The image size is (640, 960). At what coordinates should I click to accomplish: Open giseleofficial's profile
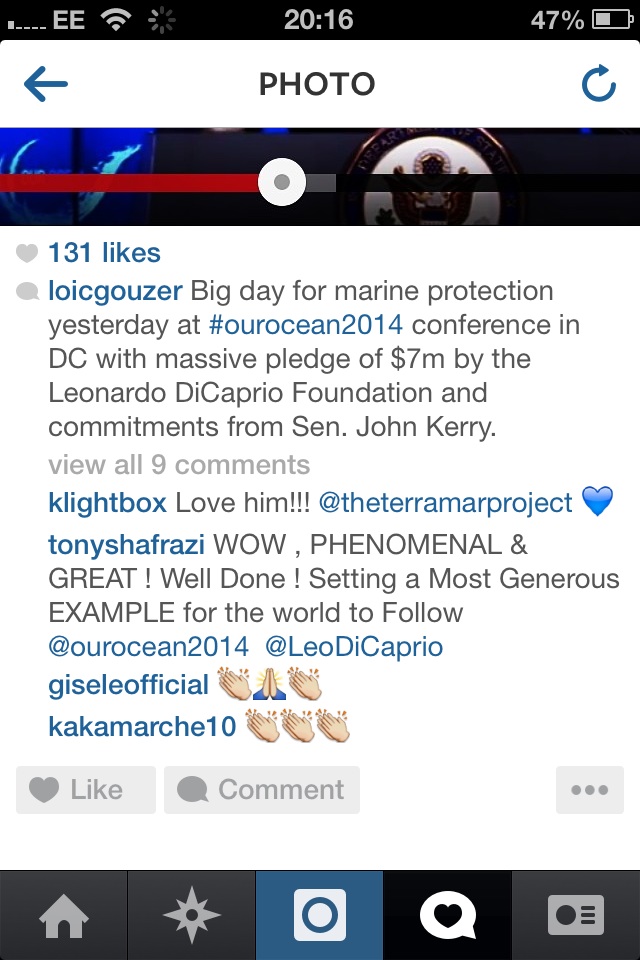(128, 685)
